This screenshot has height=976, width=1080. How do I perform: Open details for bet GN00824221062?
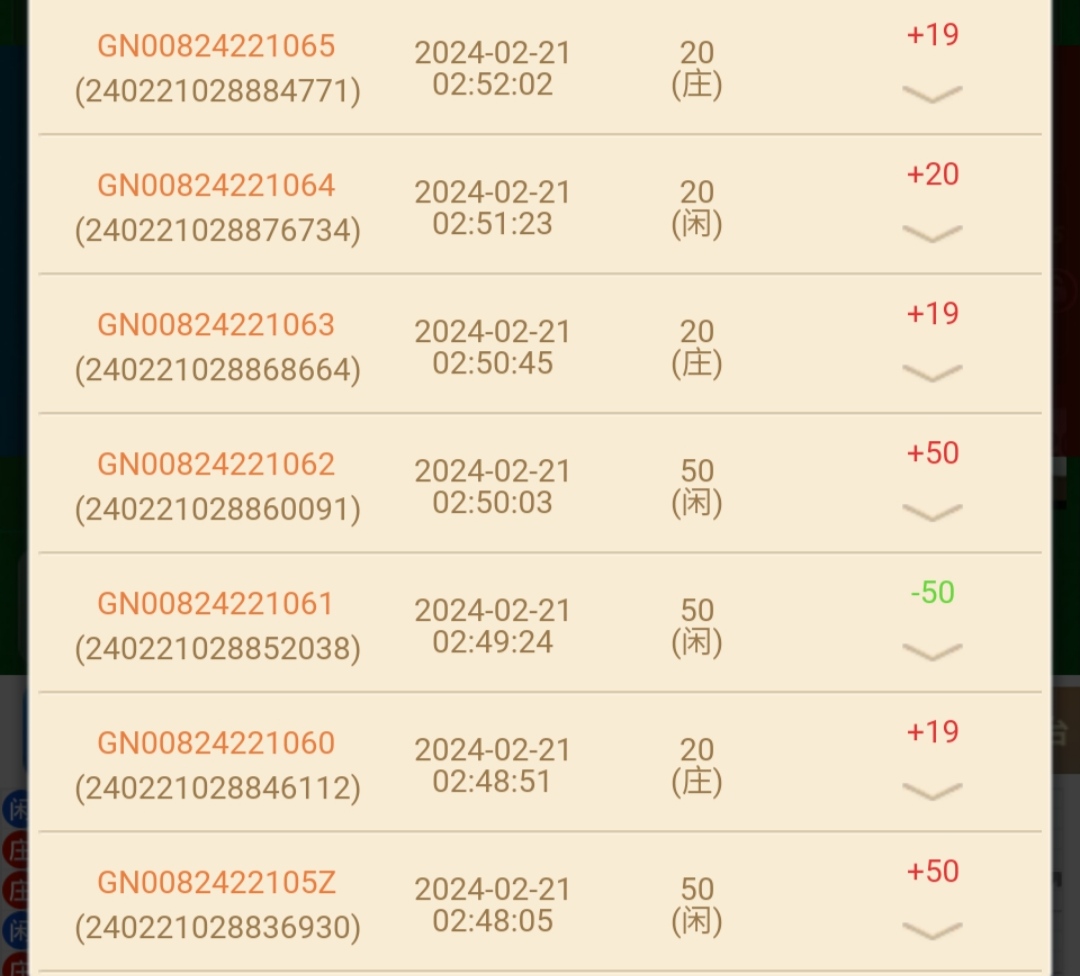pos(932,512)
